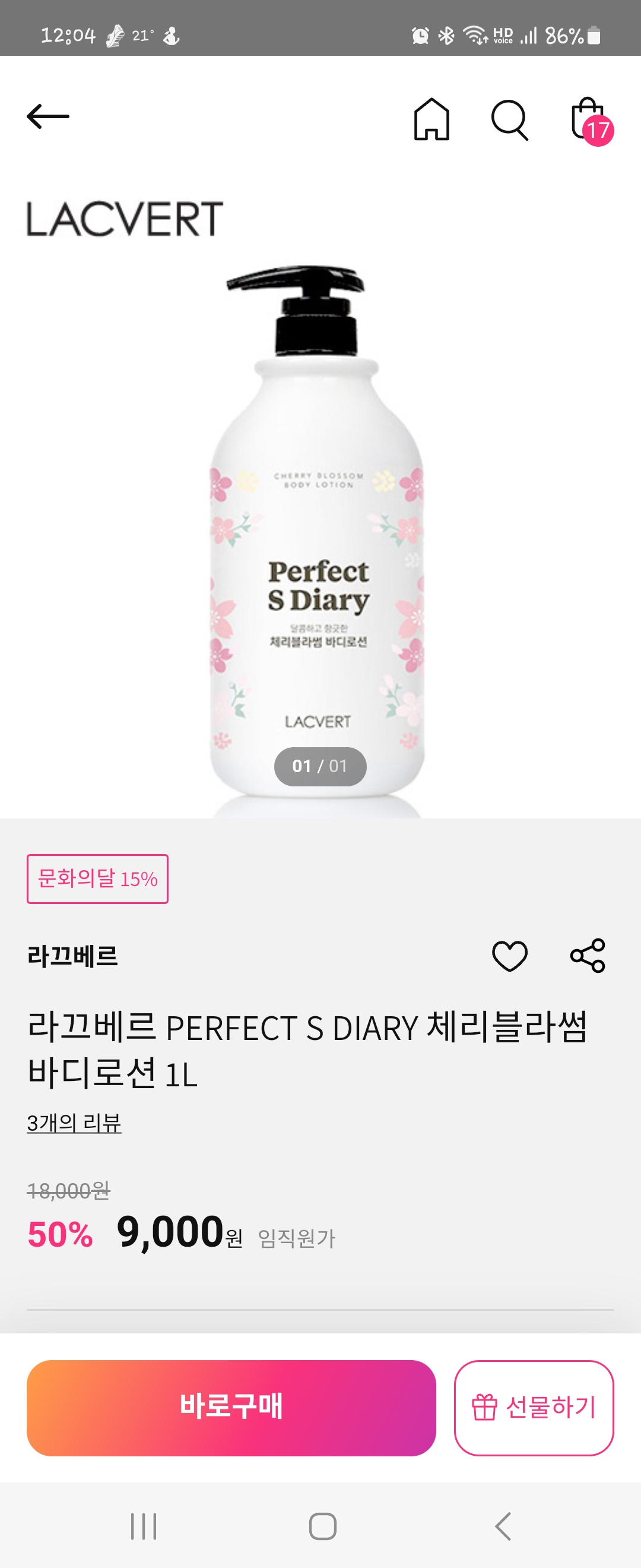Open system recent apps
The image size is (641, 1568).
pyautogui.click(x=144, y=1526)
